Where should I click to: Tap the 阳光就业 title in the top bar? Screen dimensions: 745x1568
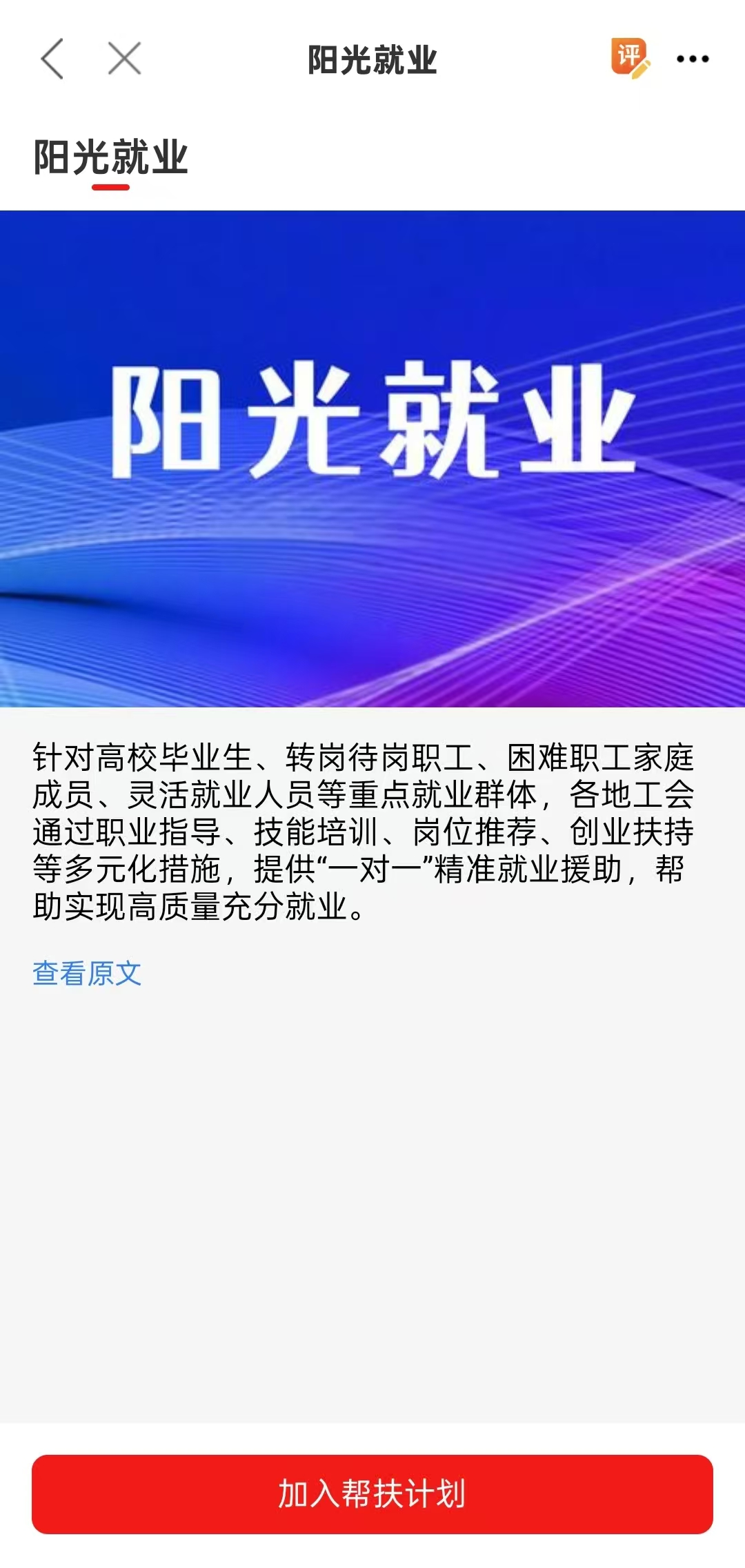coord(372,59)
